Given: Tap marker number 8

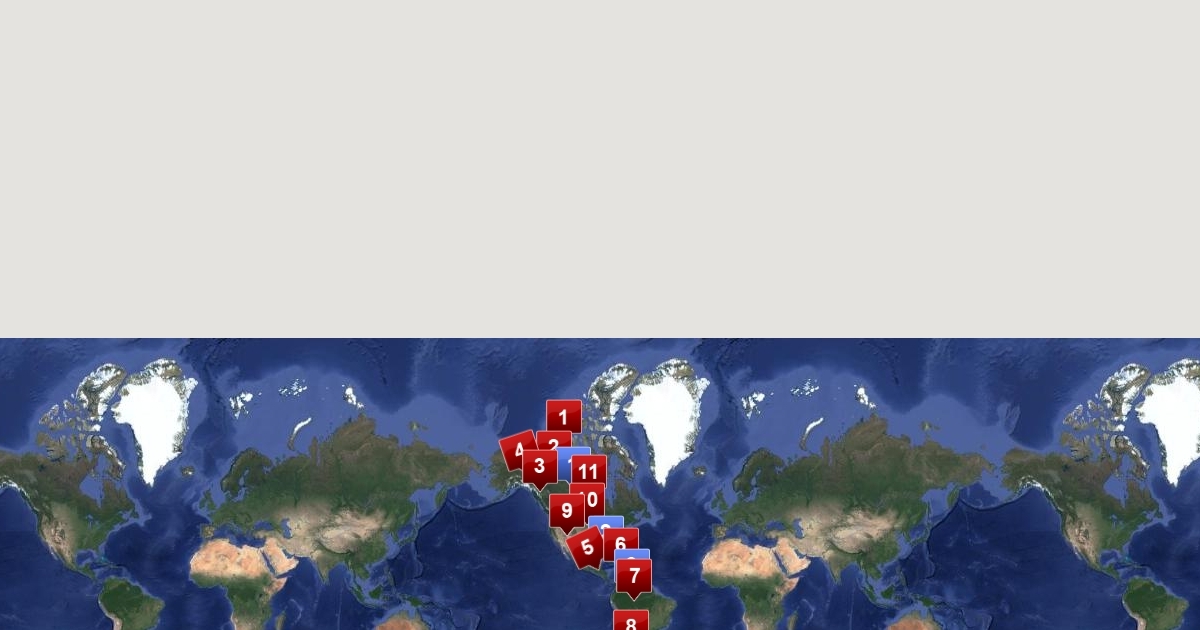Looking at the screenshot, I should click(x=630, y=622).
